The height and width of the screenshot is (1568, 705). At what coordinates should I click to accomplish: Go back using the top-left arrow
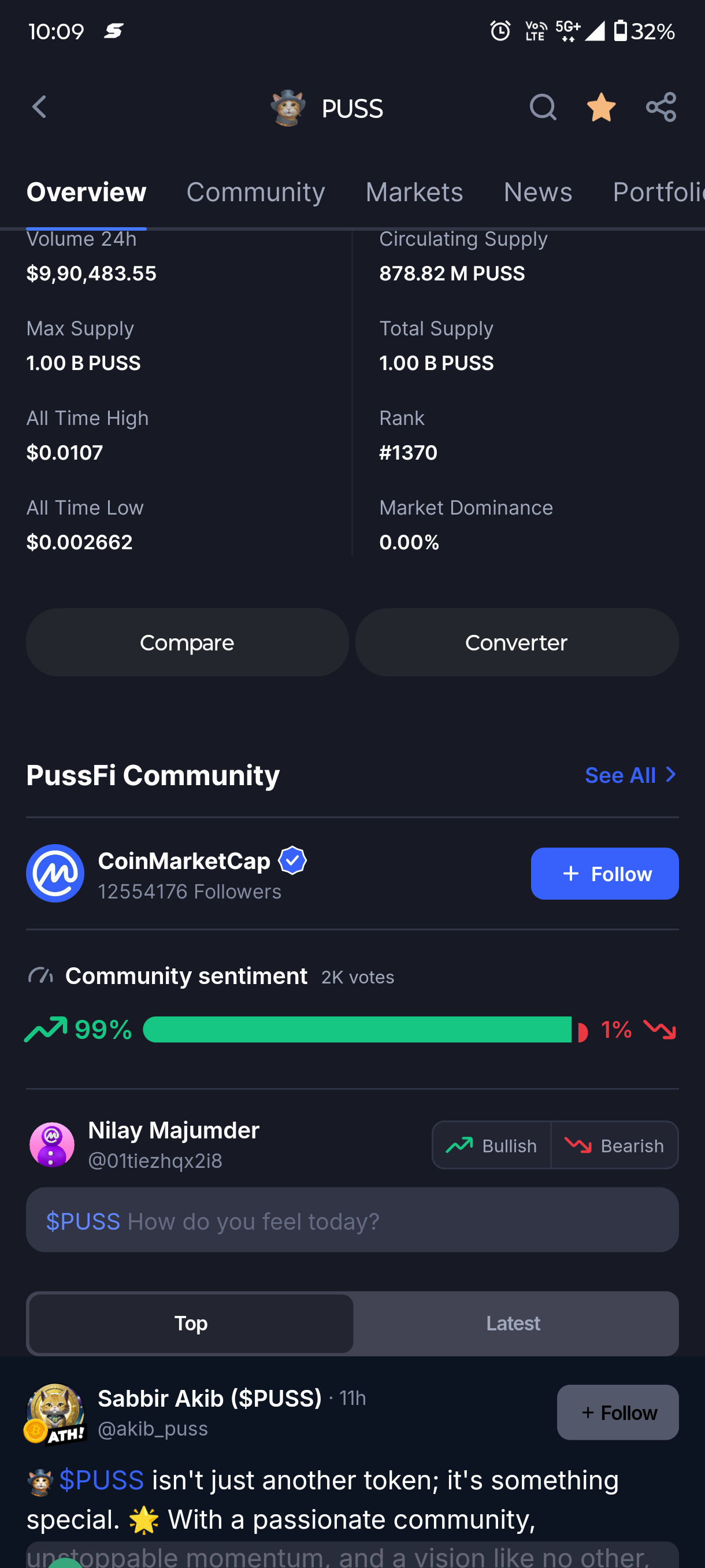tap(39, 107)
